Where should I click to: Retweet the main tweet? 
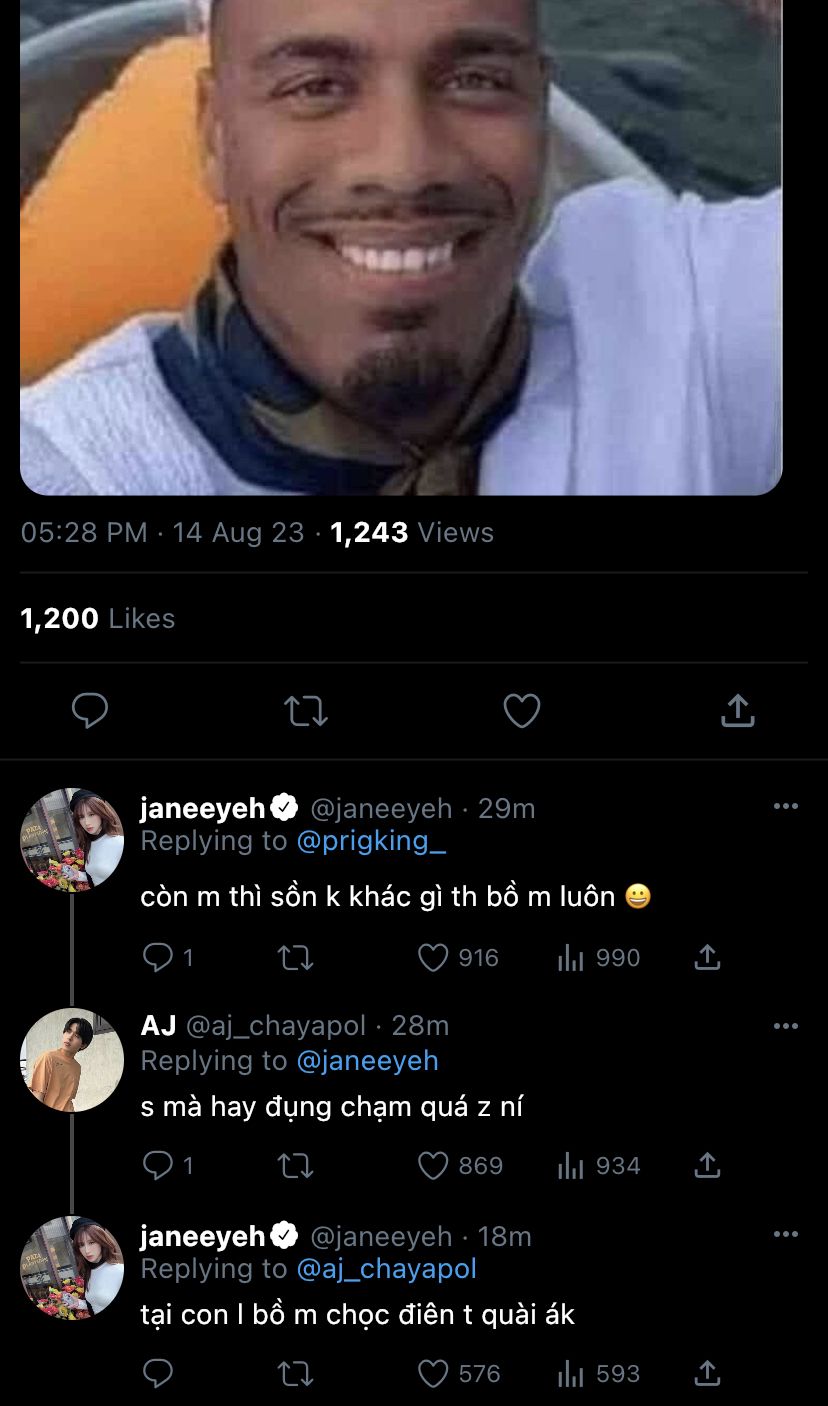pyautogui.click(x=305, y=711)
